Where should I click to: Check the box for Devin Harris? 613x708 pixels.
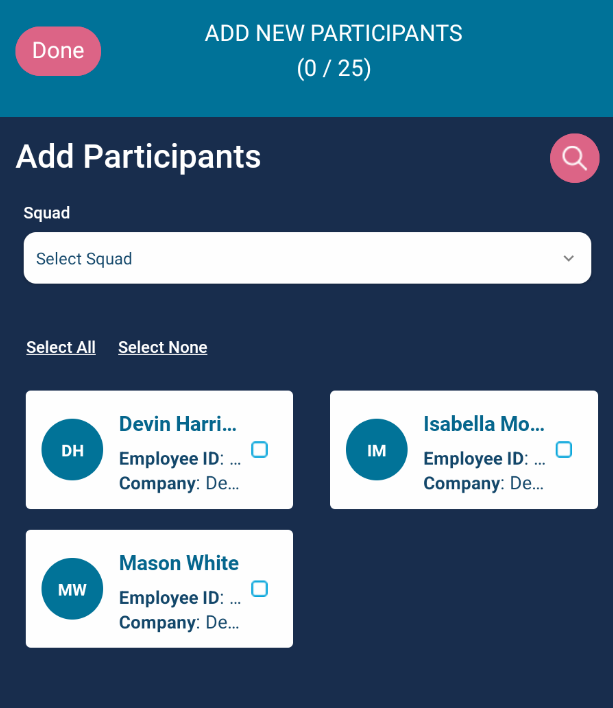259,450
